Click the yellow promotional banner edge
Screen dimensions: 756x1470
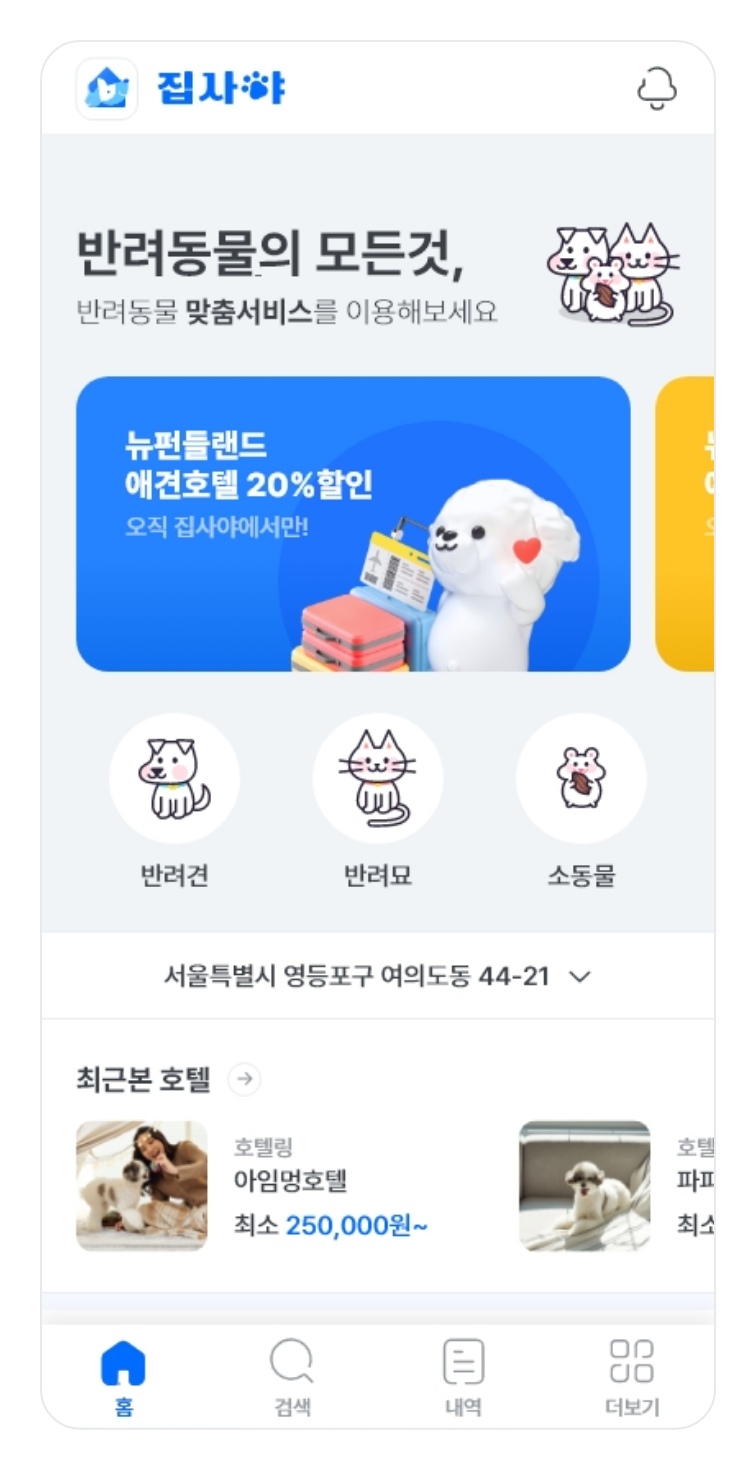pos(690,518)
